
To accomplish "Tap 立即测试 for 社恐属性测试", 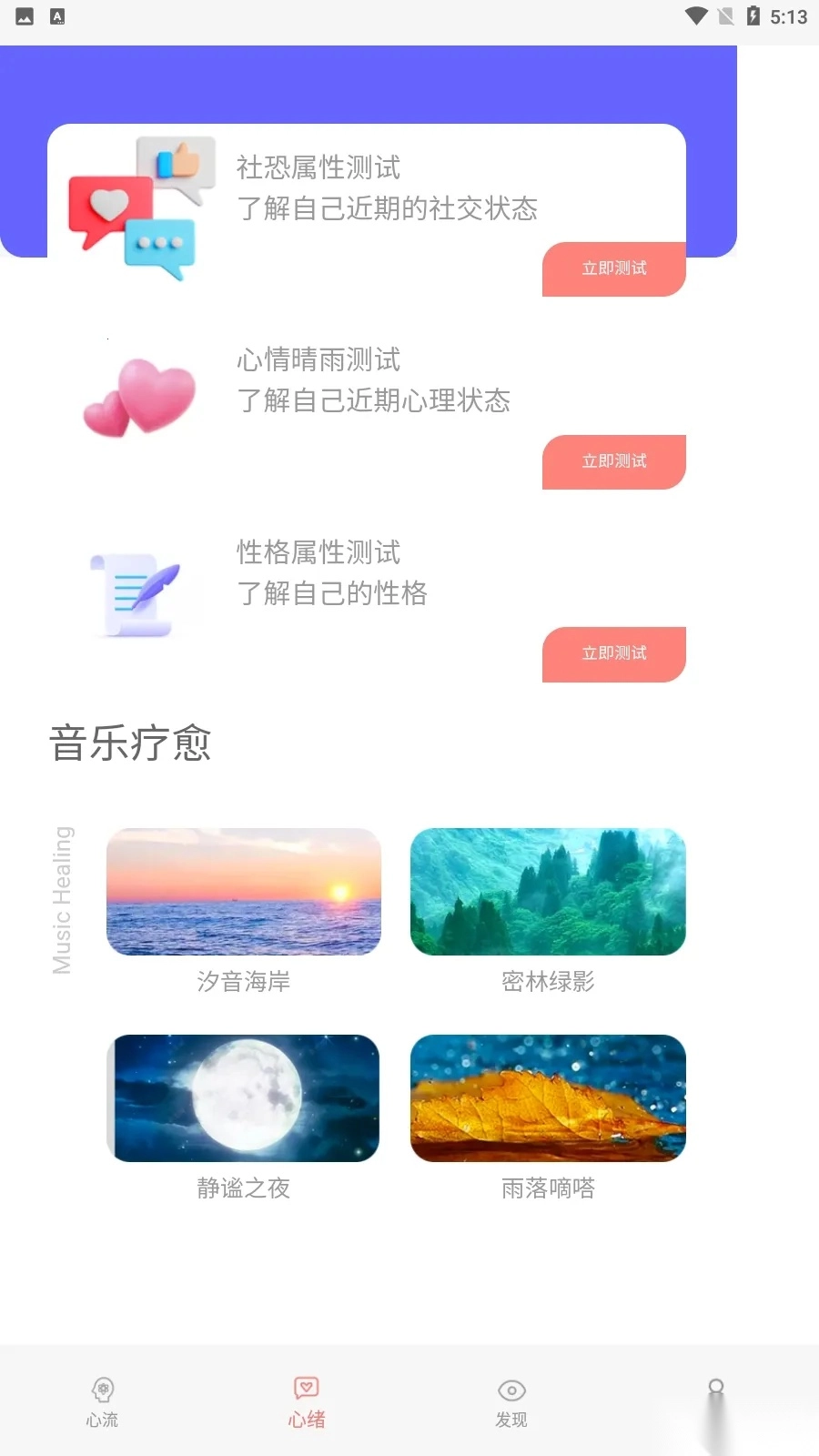I will (x=614, y=269).
